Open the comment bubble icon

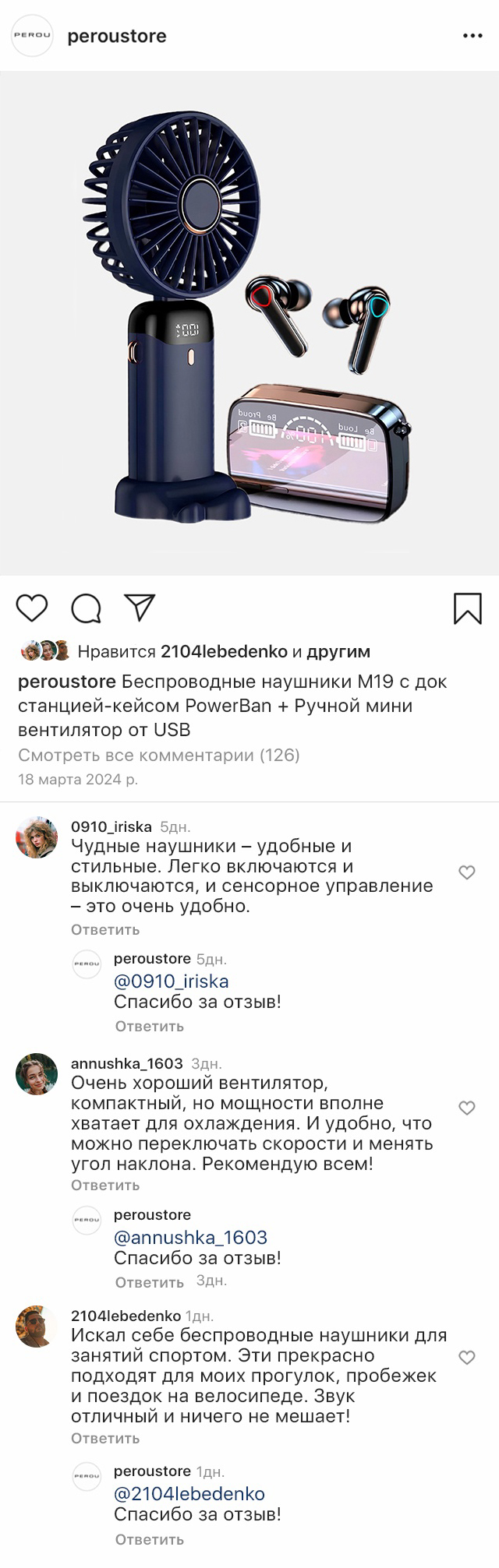86,608
